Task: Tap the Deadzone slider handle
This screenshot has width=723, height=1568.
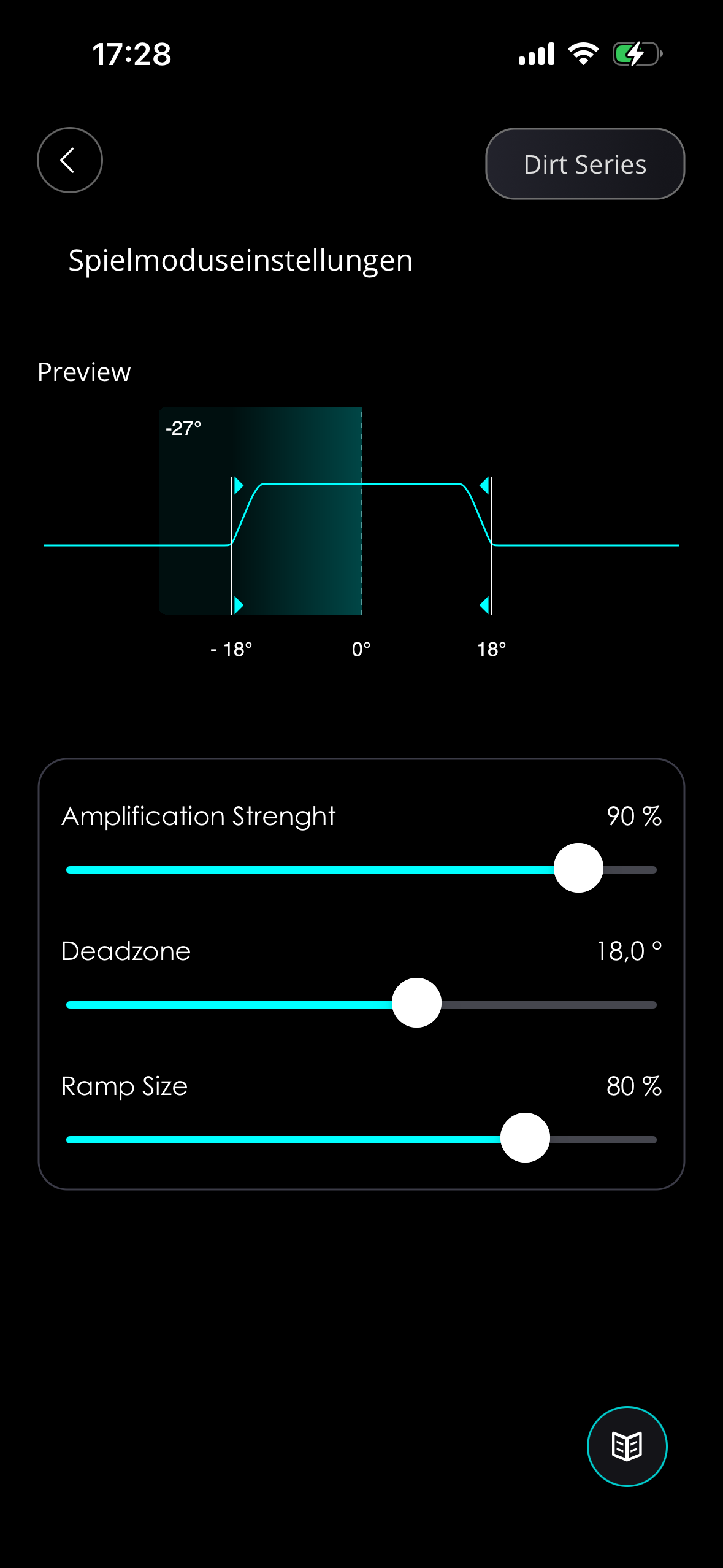Action: [x=416, y=1003]
